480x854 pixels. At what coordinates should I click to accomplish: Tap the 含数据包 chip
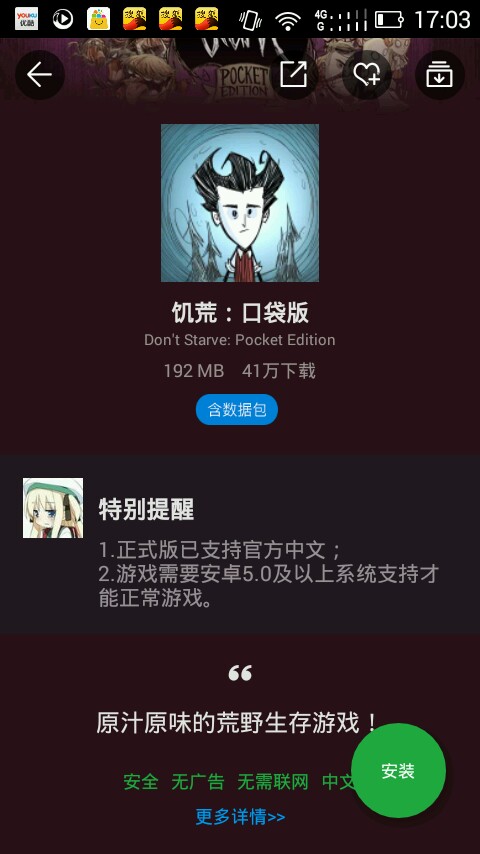237,410
